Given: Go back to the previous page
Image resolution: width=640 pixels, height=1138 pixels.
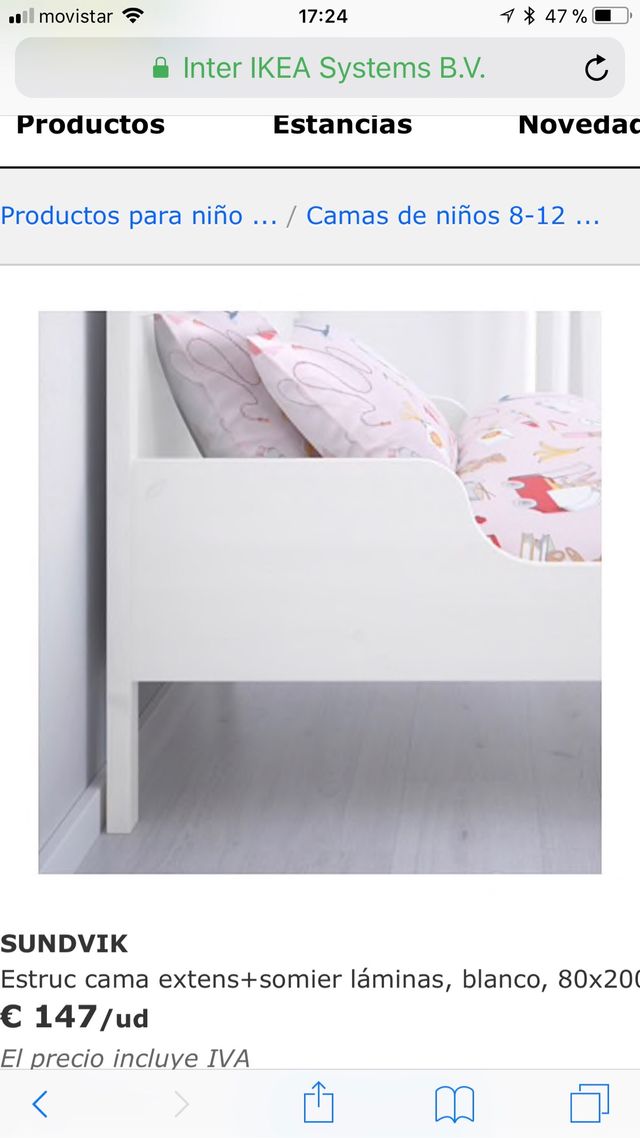Looking at the screenshot, I should click(x=40, y=1104).
